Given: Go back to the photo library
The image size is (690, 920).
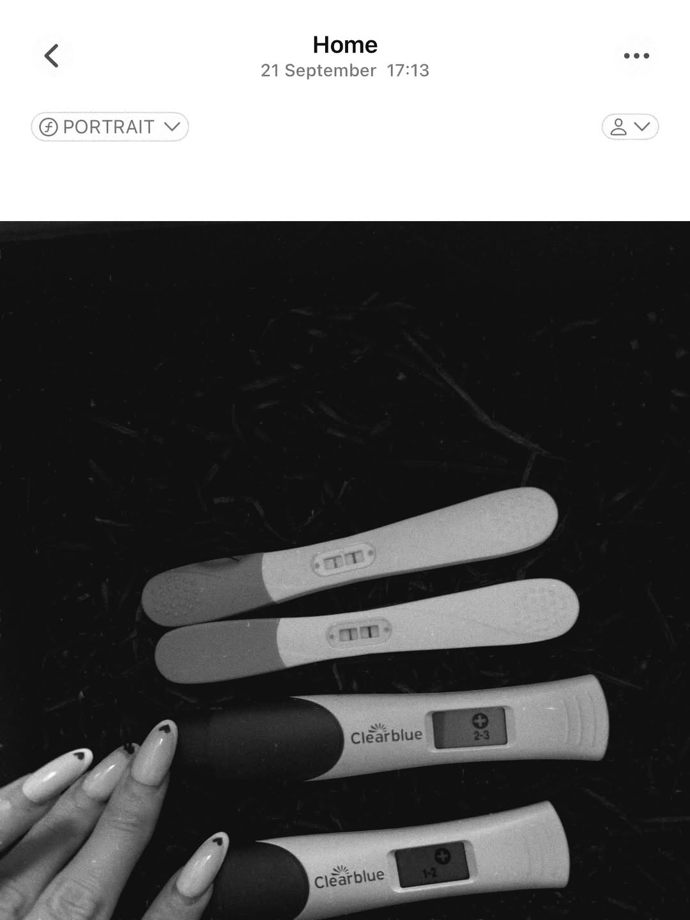Looking at the screenshot, I should (52, 56).
